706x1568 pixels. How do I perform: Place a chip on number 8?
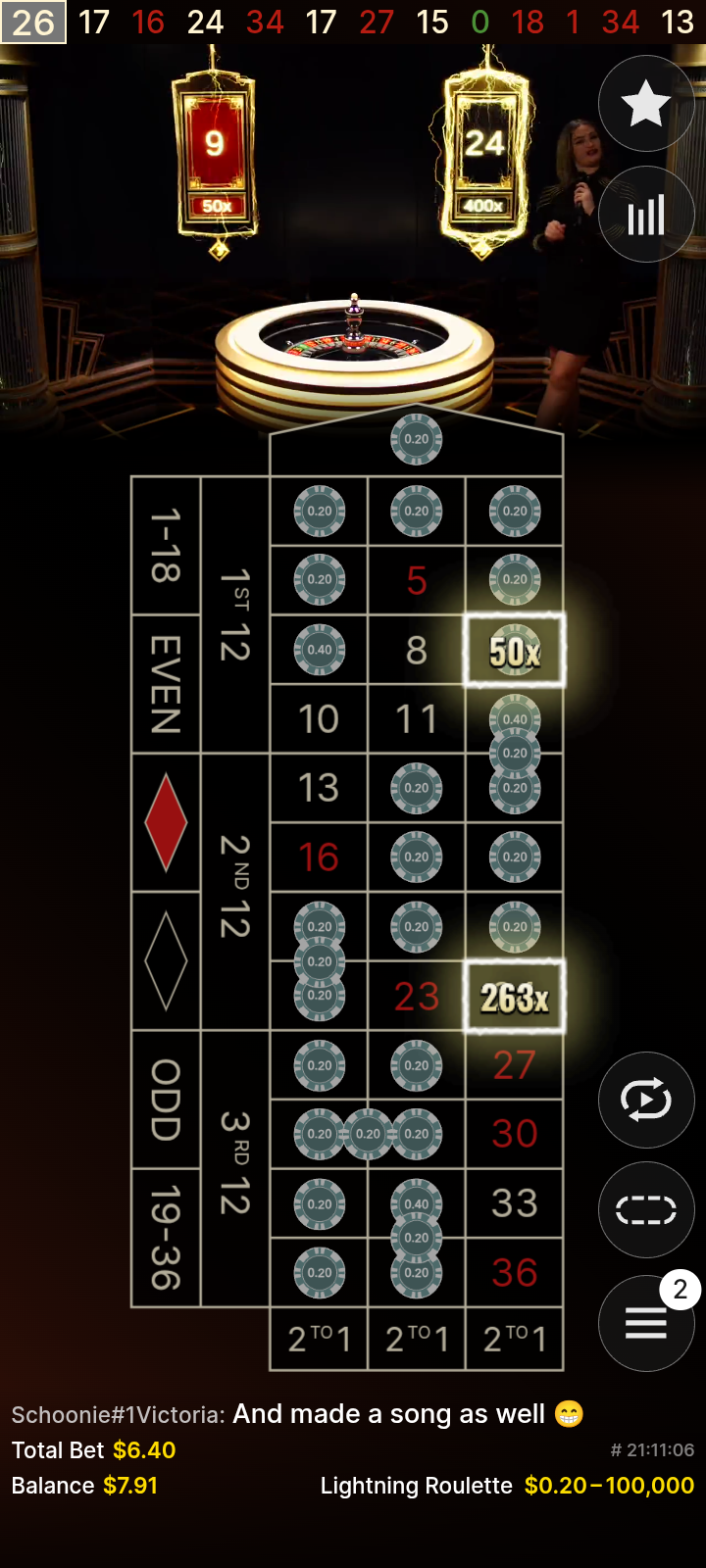tap(417, 650)
